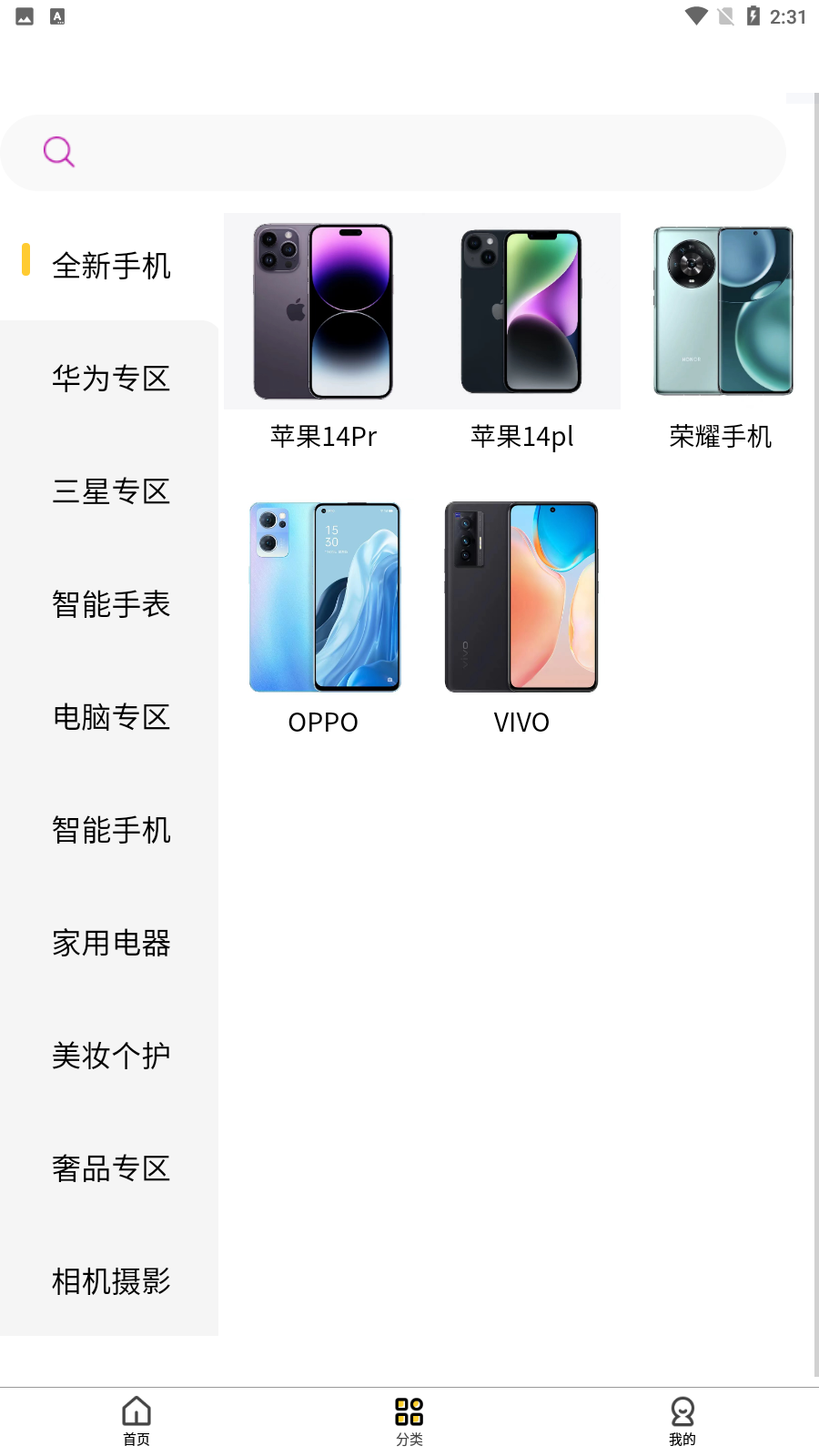Image resolution: width=819 pixels, height=1456 pixels.
Task: Open the 电脑专区 category
Action: pos(111,717)
